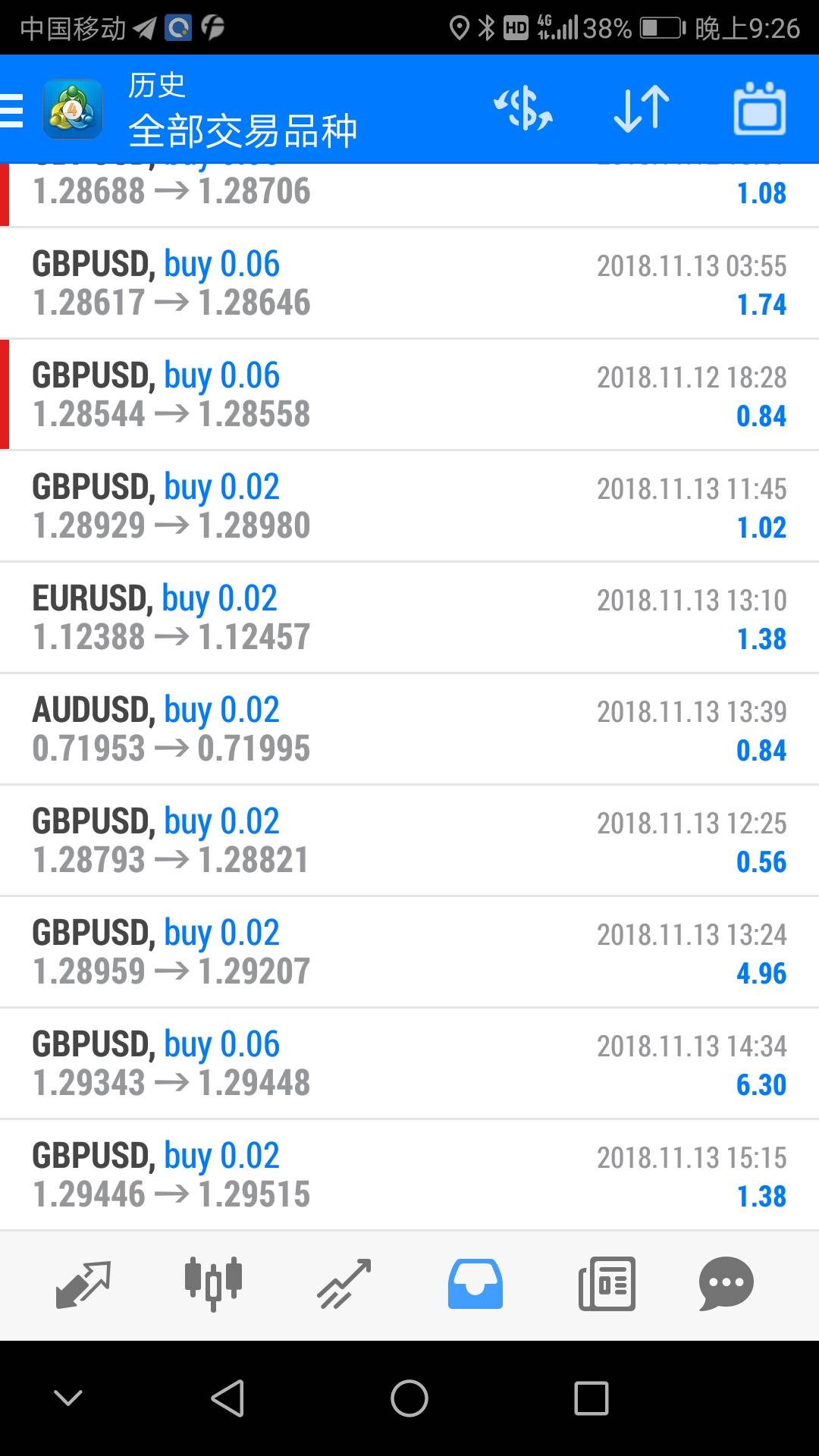View the GBPUSD trade from 2018.11.13 15:15
Screen dimensions: 819x1456
(409, 1175)
